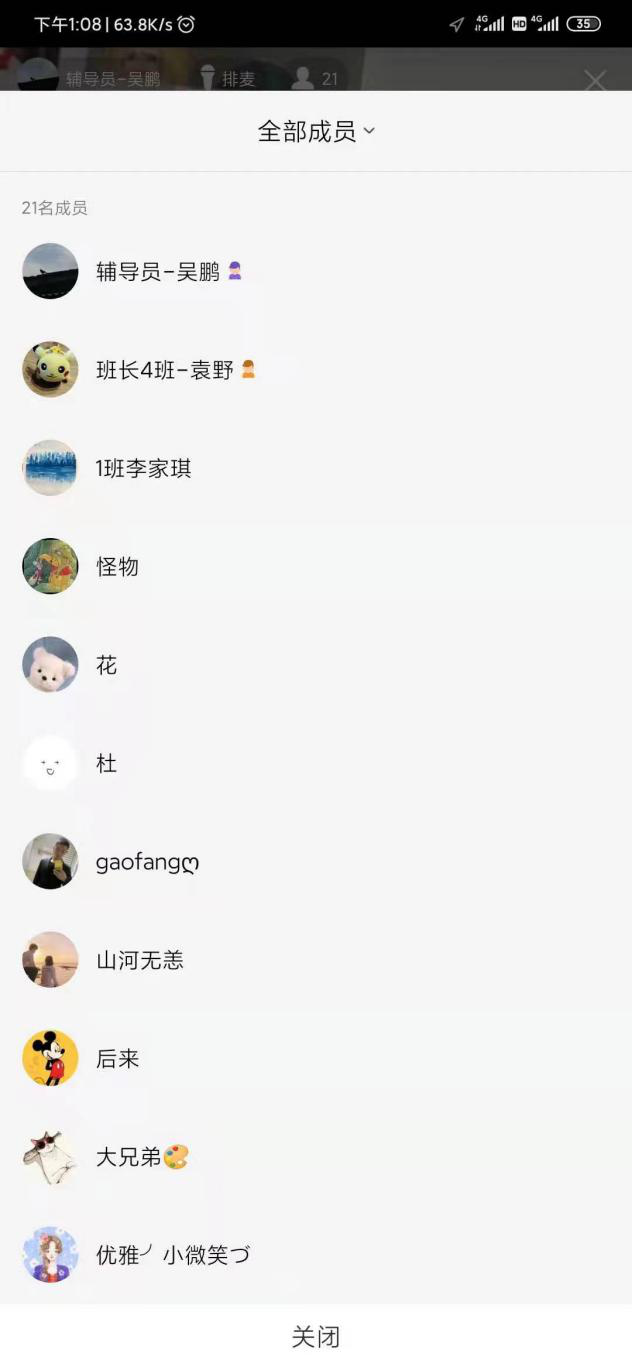The image size is (632, 1370).
Task: Open the member named 杜
Action: pyautogui.click(x=106, y=764)
